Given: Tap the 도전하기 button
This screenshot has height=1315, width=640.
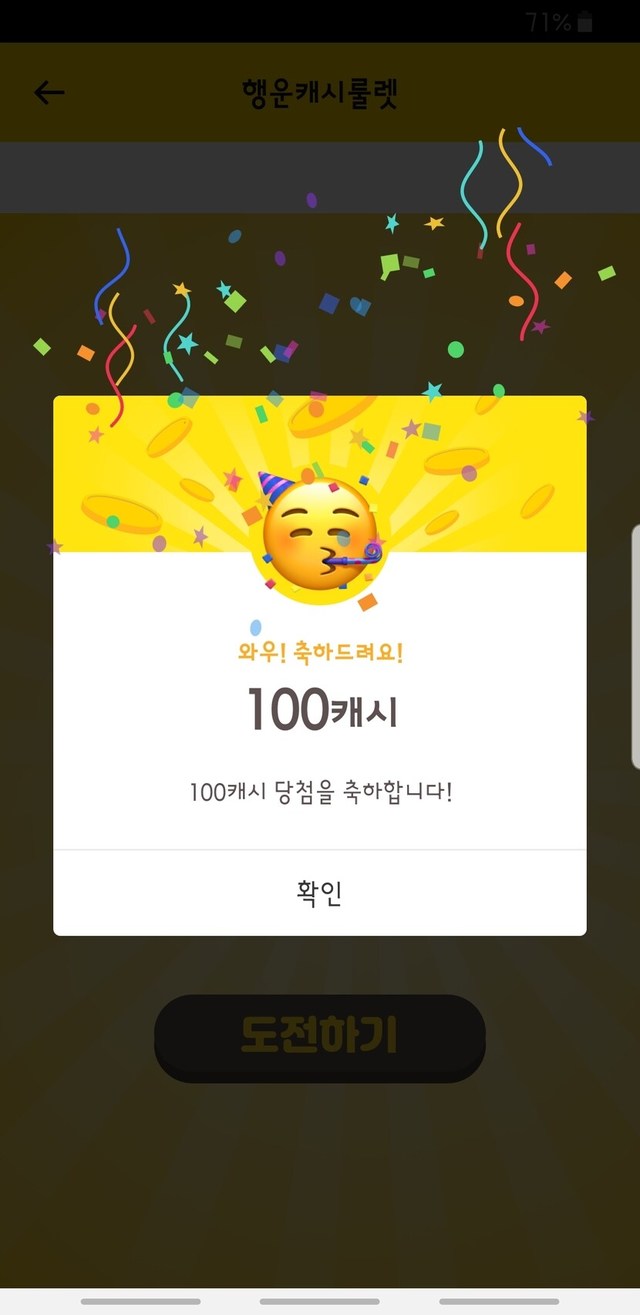Looking at the screenshot, I should tap(320, 1037).
